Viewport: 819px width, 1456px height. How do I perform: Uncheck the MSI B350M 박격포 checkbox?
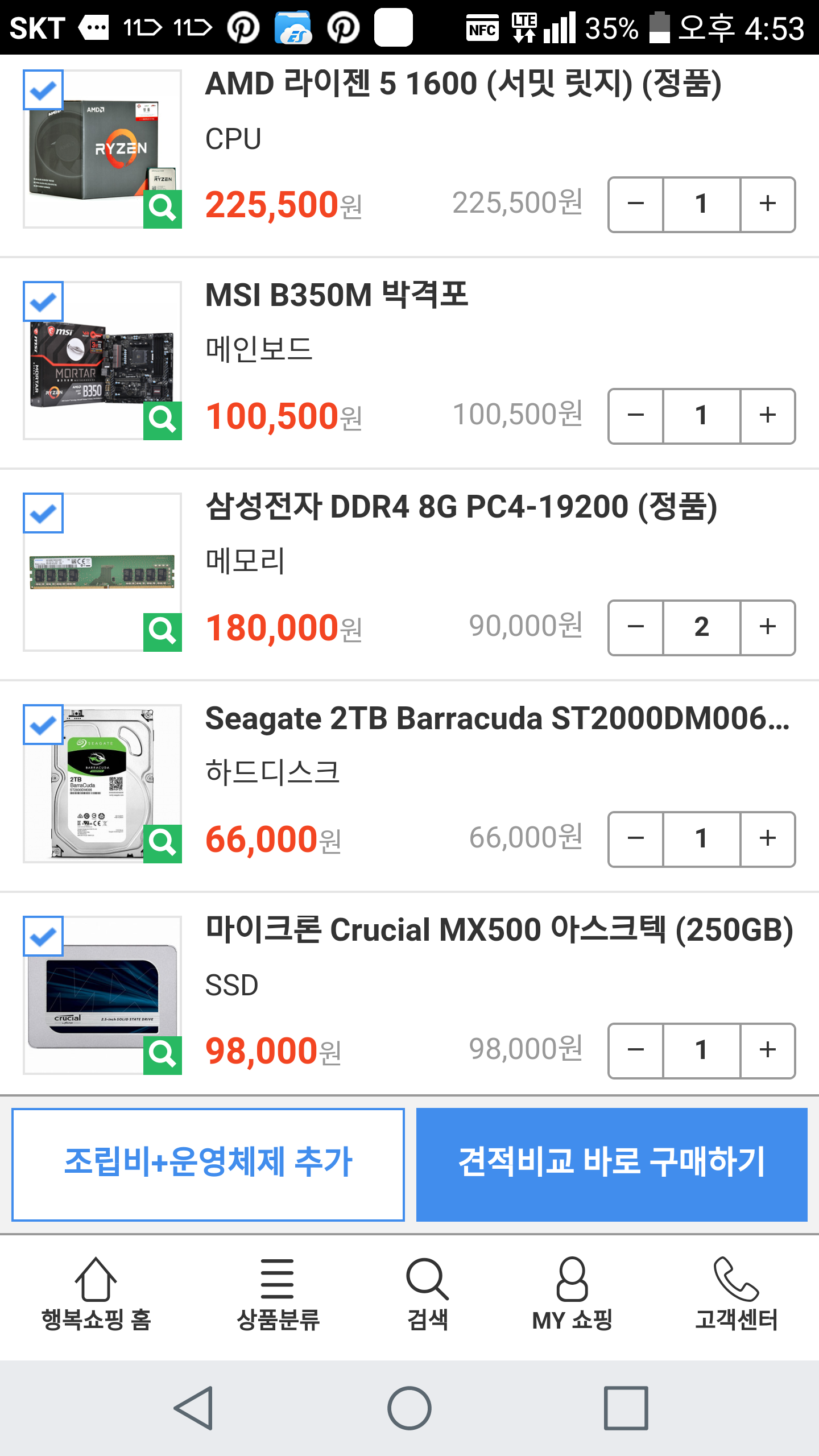[x=43, y=302]
